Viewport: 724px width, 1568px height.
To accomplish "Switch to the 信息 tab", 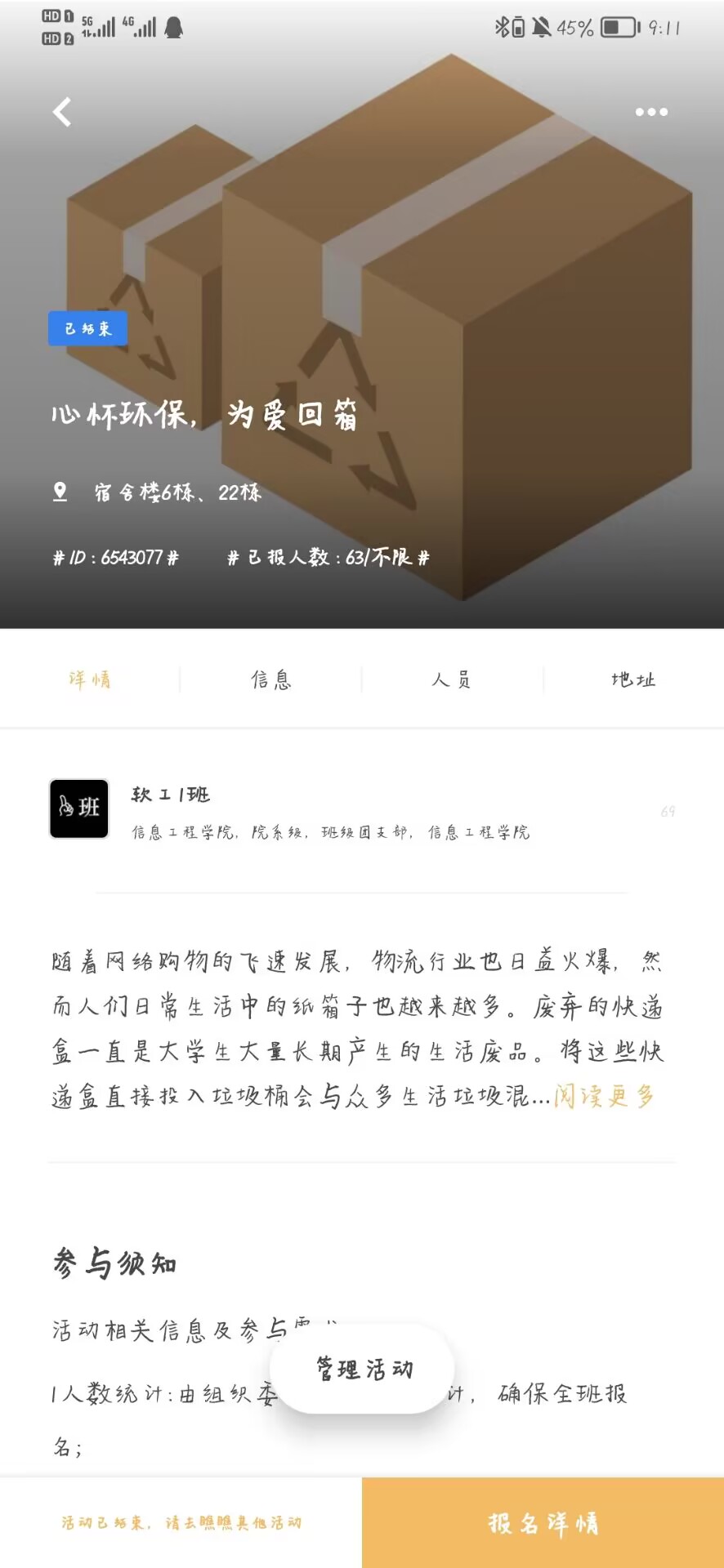I will tap(271, 679).
